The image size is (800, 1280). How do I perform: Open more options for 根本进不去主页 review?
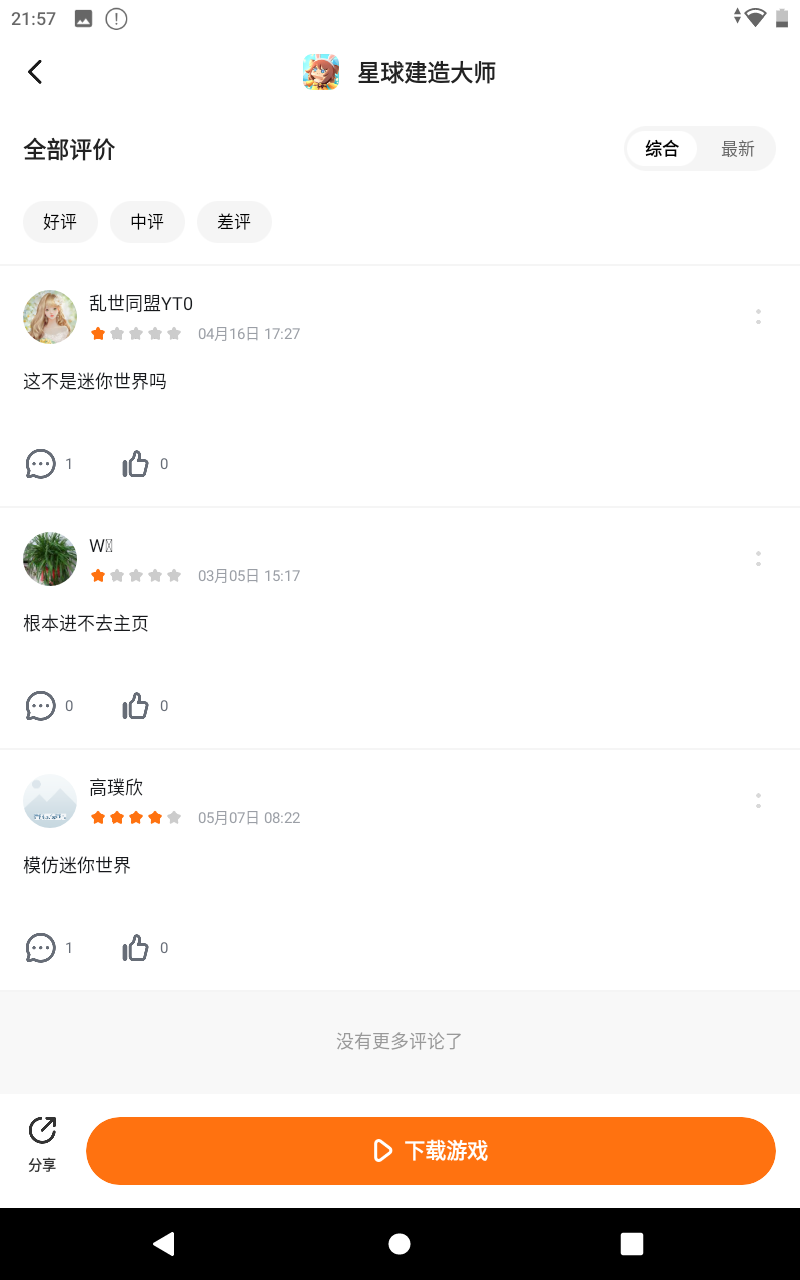[x=758, y=559]
